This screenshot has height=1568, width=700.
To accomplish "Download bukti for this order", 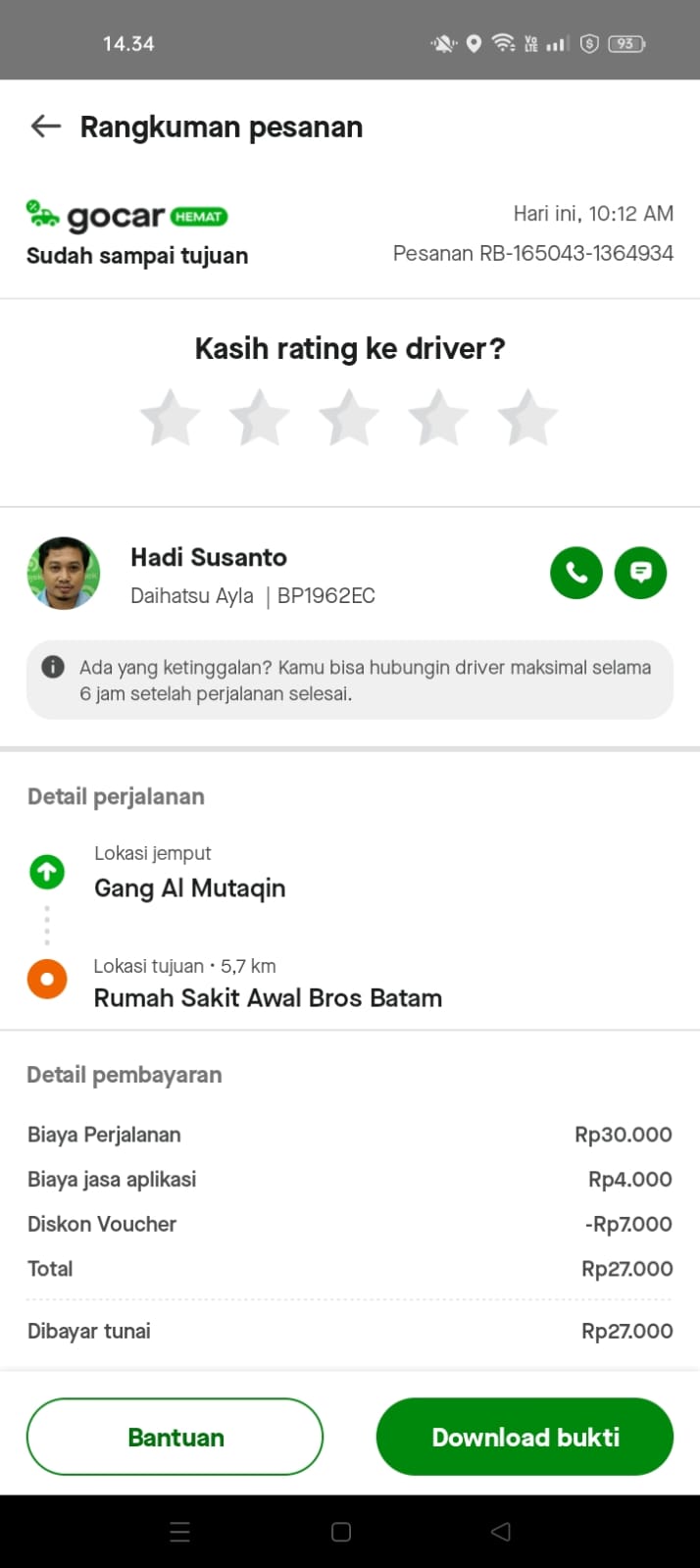I will (525, 1437).
